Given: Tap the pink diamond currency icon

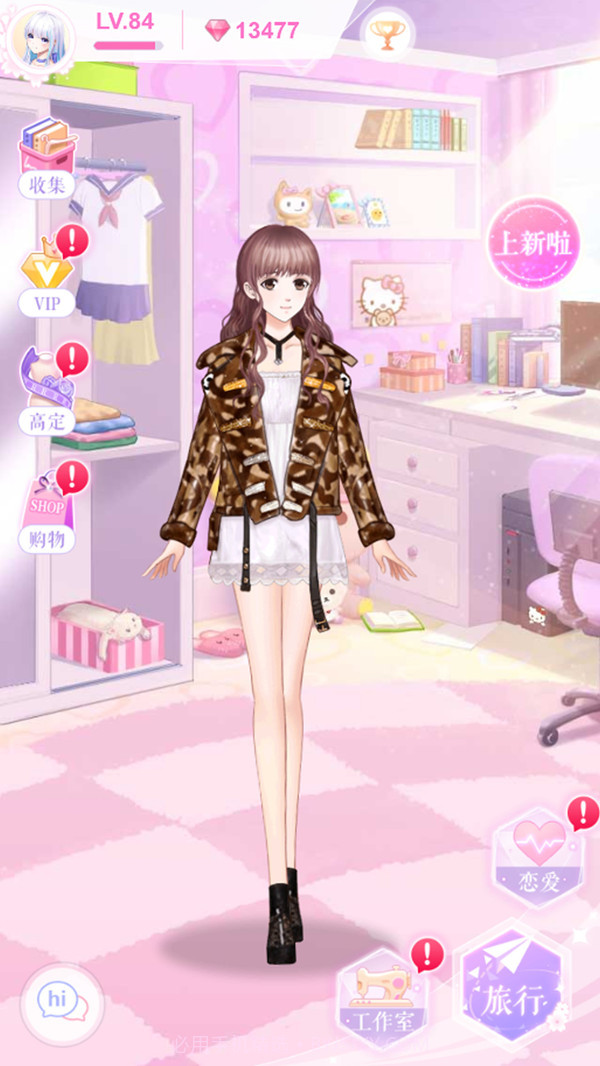Looking at the screenshot, I should [217, 31].
